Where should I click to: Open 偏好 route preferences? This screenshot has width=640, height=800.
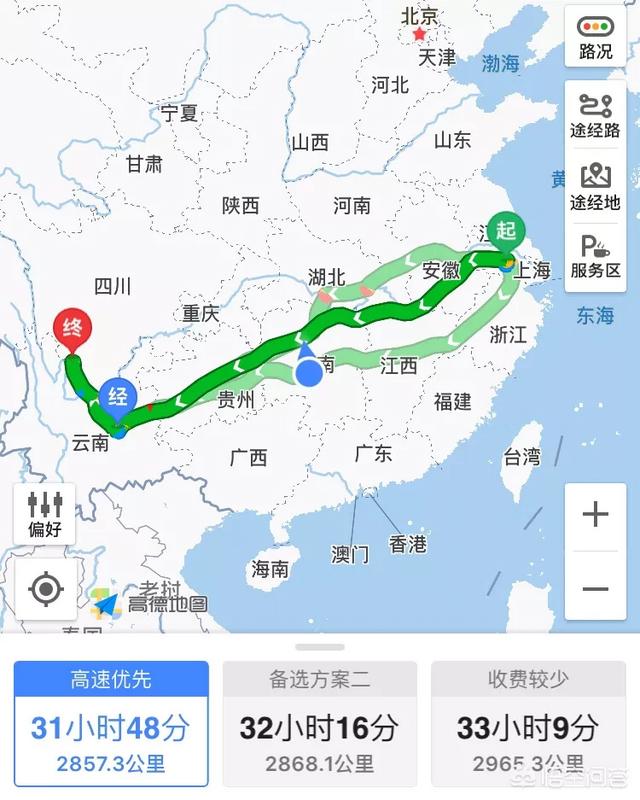pos(46,514)
